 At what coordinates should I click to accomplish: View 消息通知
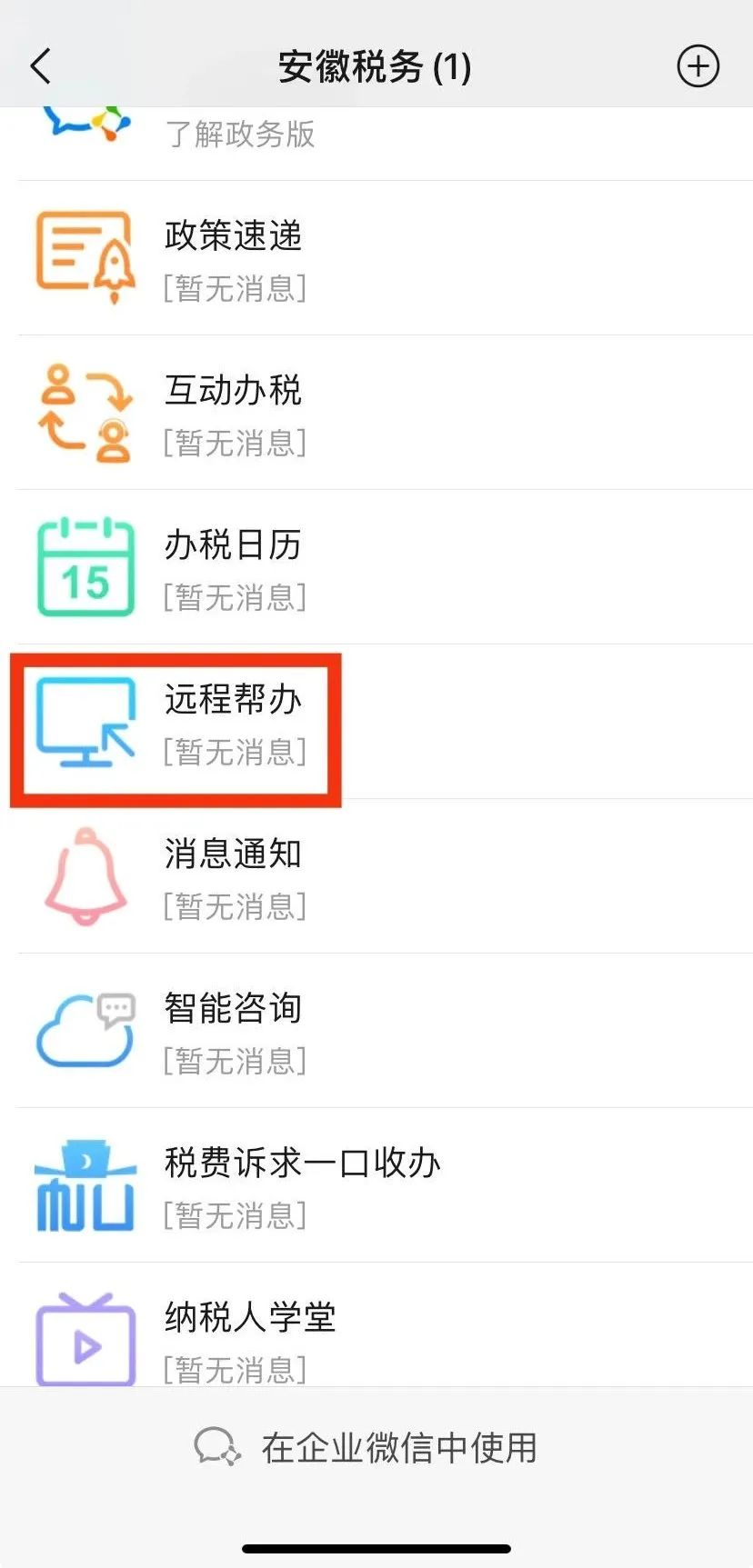(376, 876)
